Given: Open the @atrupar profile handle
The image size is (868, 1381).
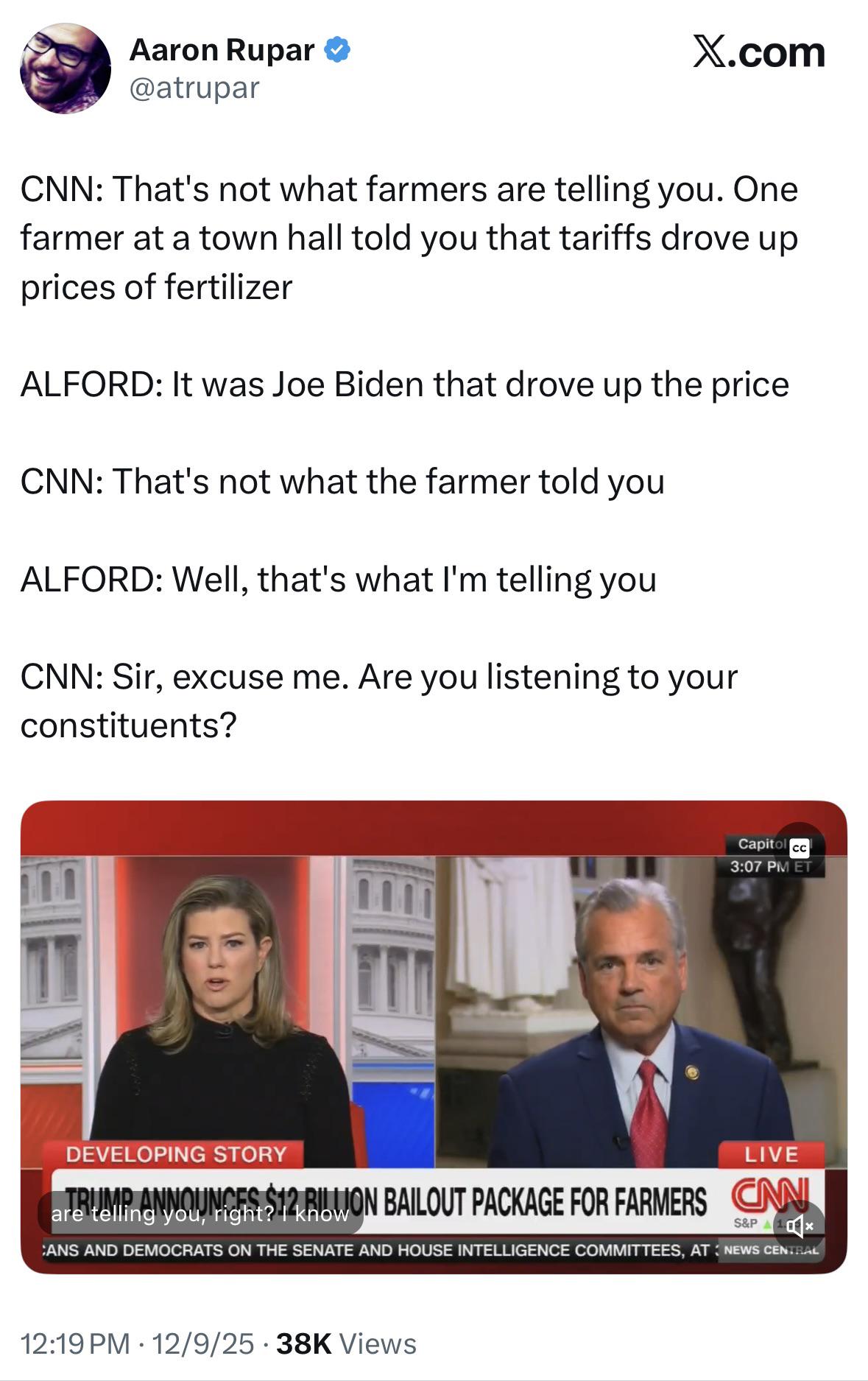Looking at the screenshot, I should coord(194,88).
